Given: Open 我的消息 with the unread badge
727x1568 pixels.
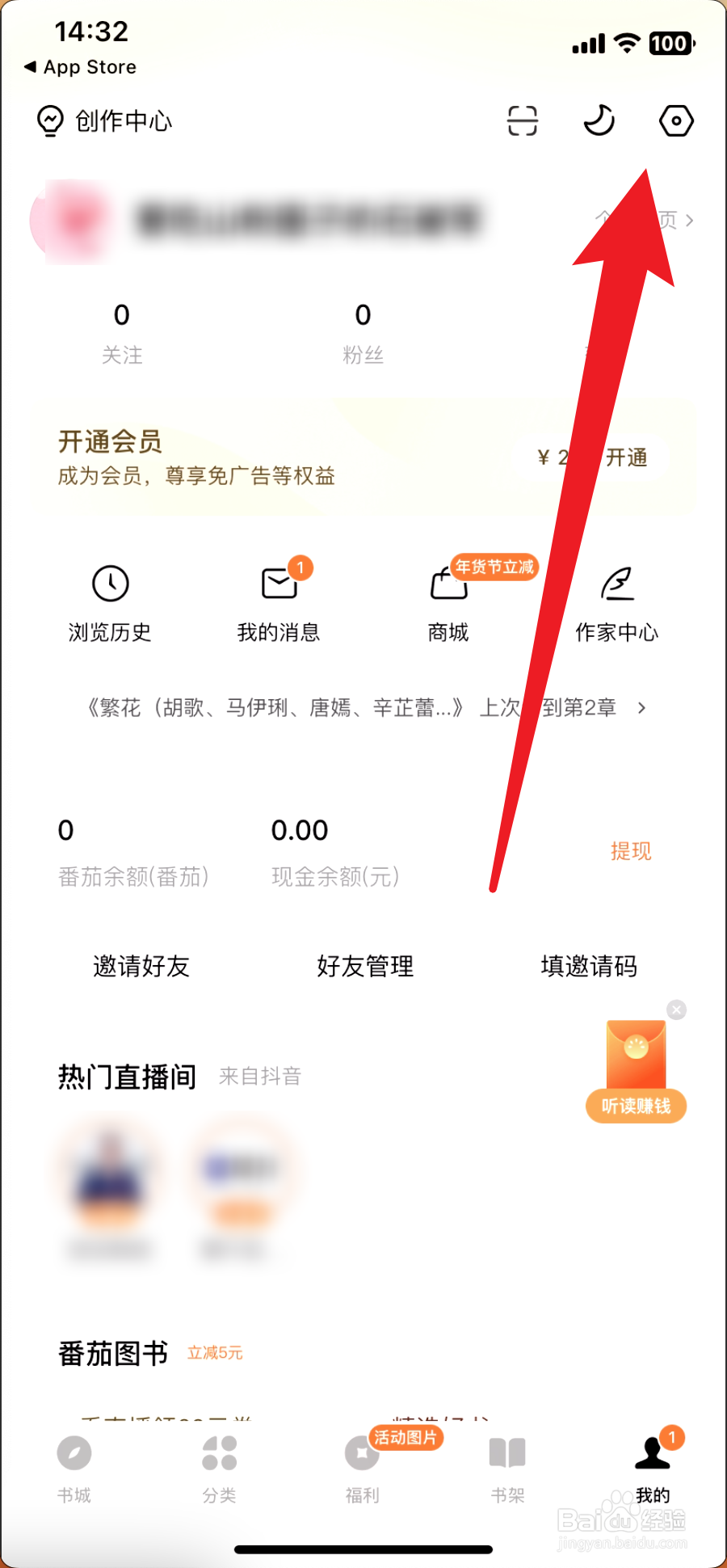Looking at the screenshot, I should 279,584.
